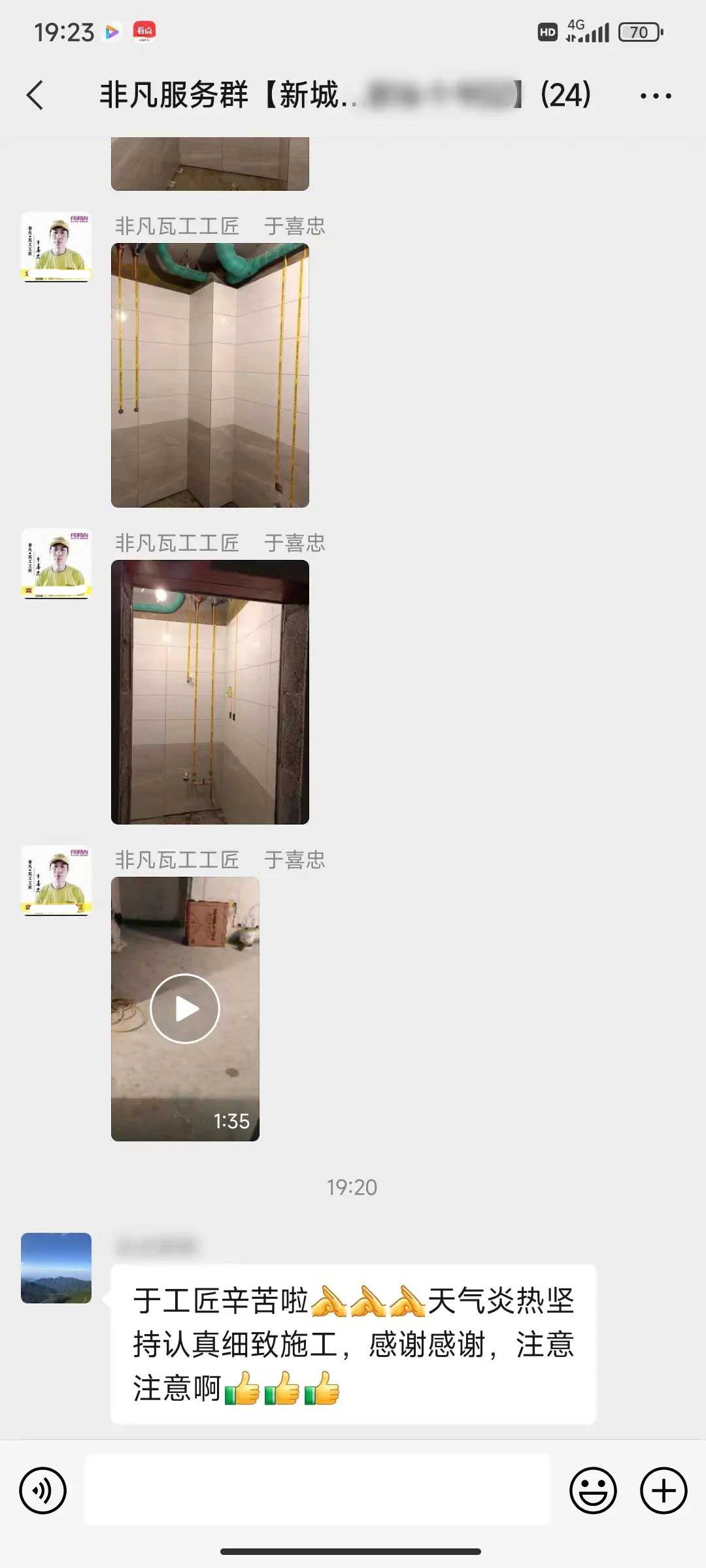View the partially visible top photo
This screenshot has width=706, height=1568.
point(210,164)
